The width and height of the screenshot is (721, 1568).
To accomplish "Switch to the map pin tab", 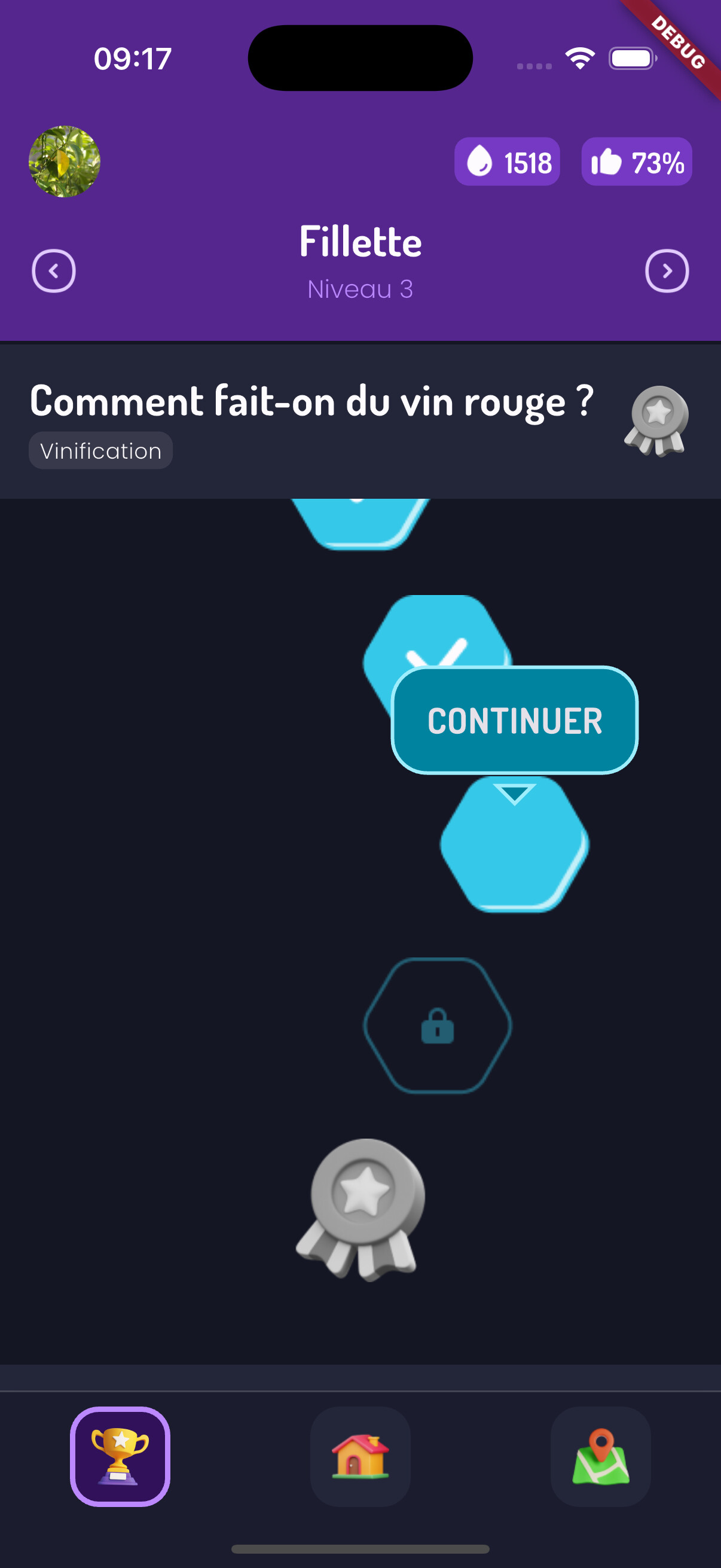I will coord(600,1457).
